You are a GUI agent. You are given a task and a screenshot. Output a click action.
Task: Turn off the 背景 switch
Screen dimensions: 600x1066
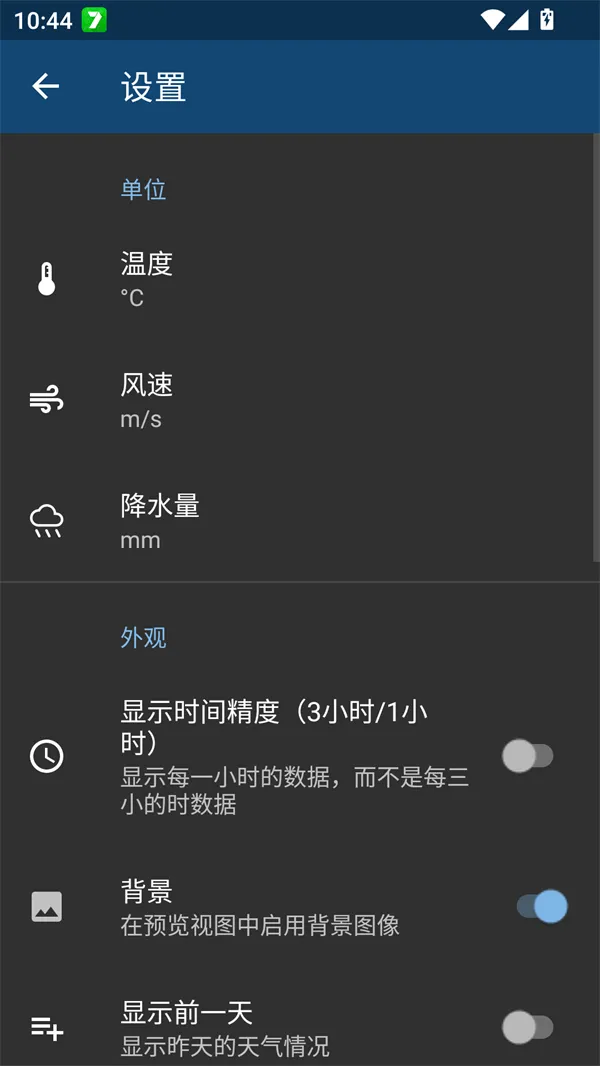(541, 907)
